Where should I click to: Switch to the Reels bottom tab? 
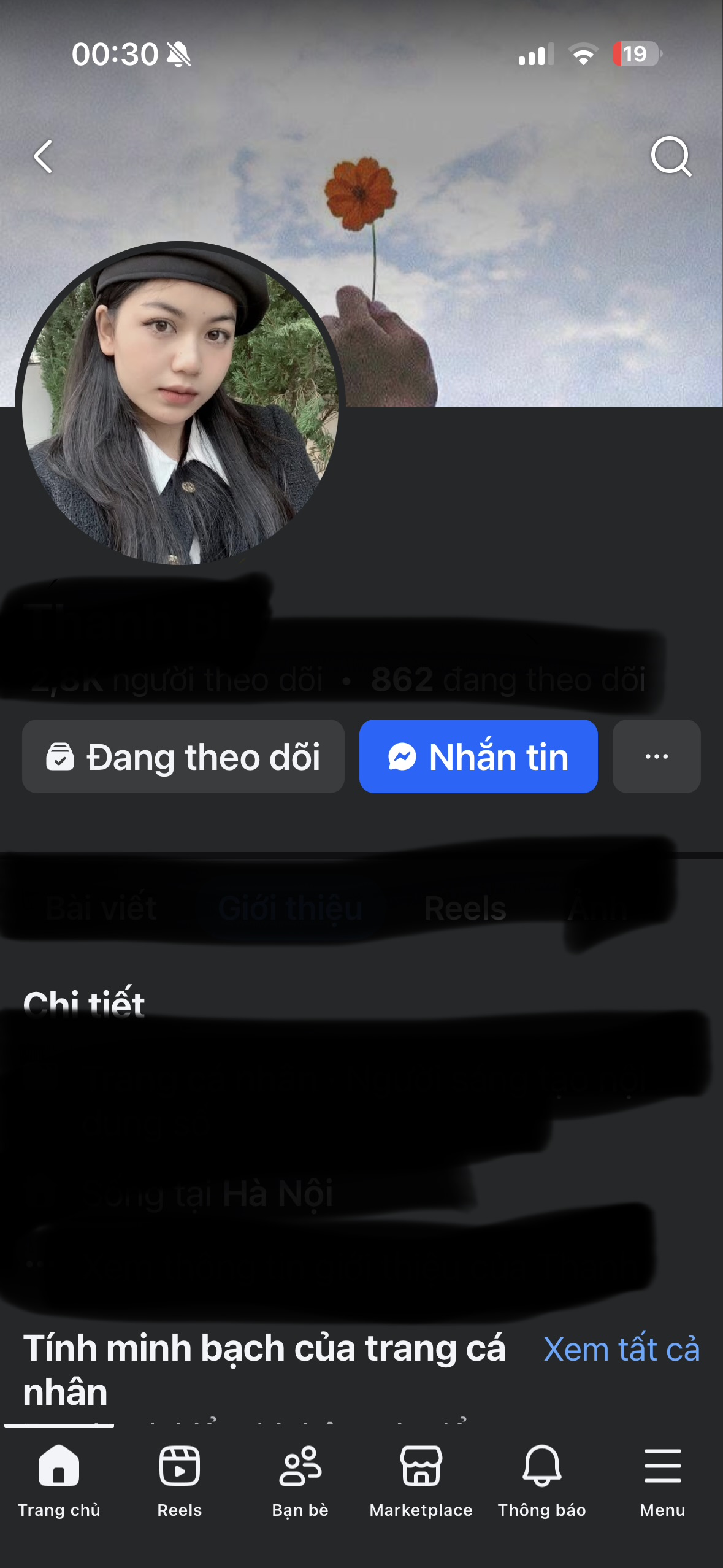(x=179, y=1480)
